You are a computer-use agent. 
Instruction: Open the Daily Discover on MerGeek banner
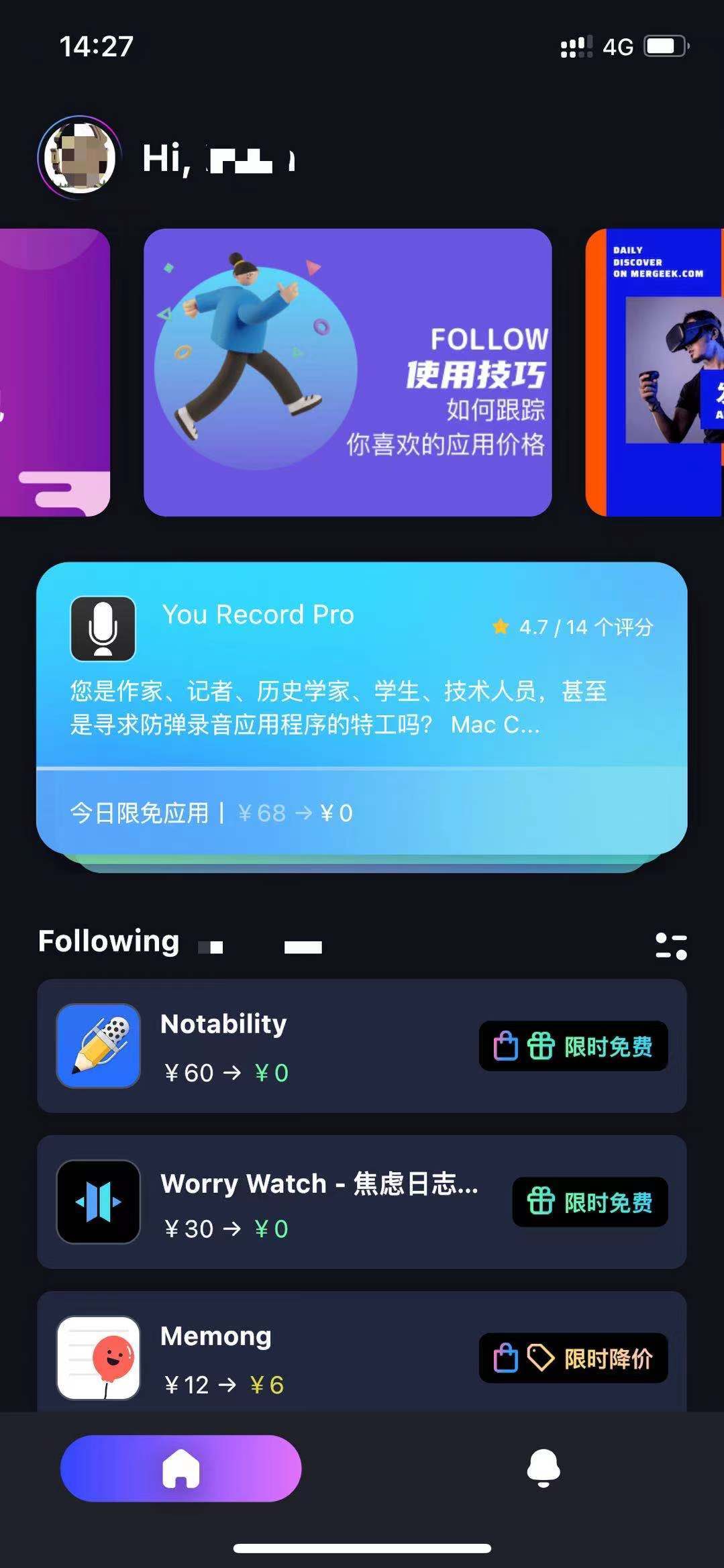[654, 372]
